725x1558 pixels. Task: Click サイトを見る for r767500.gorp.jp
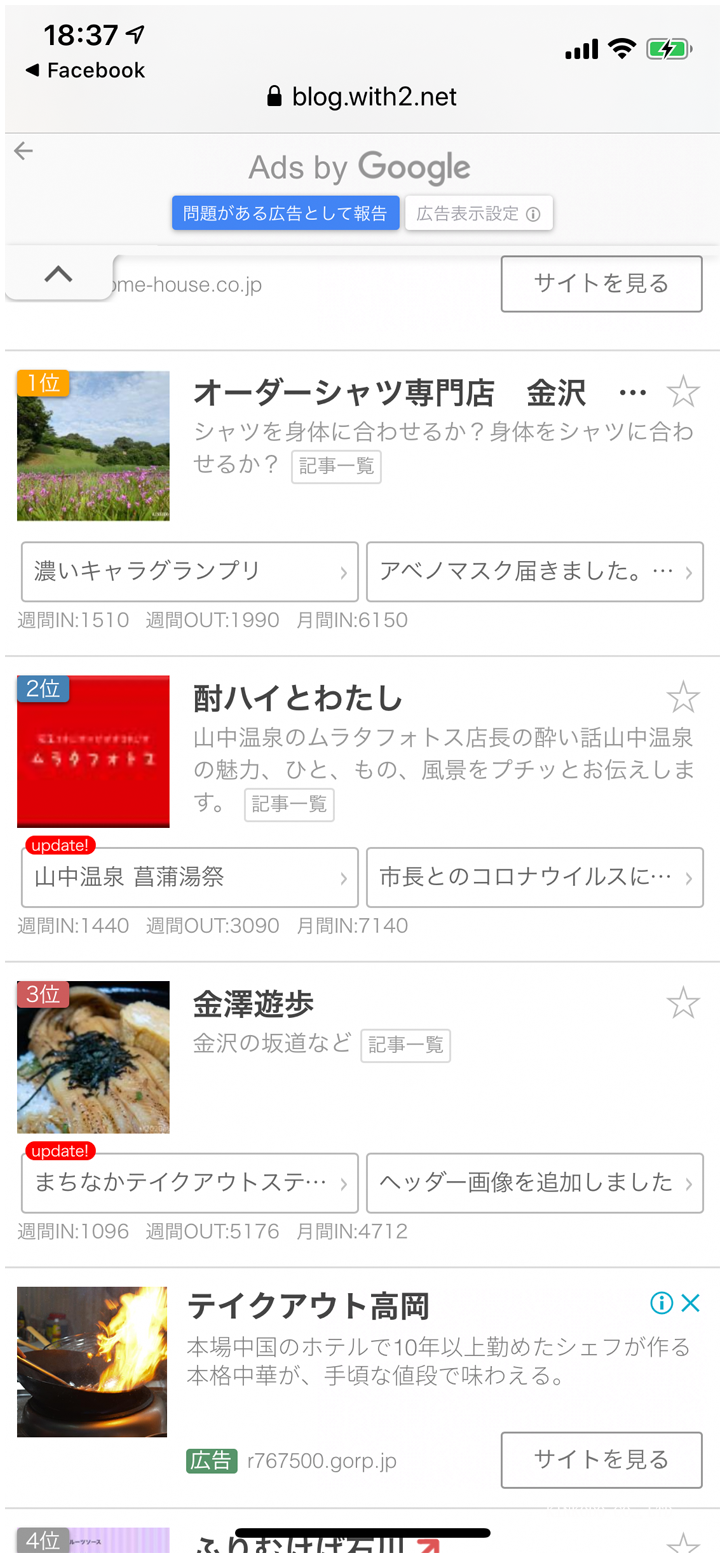601,1459
